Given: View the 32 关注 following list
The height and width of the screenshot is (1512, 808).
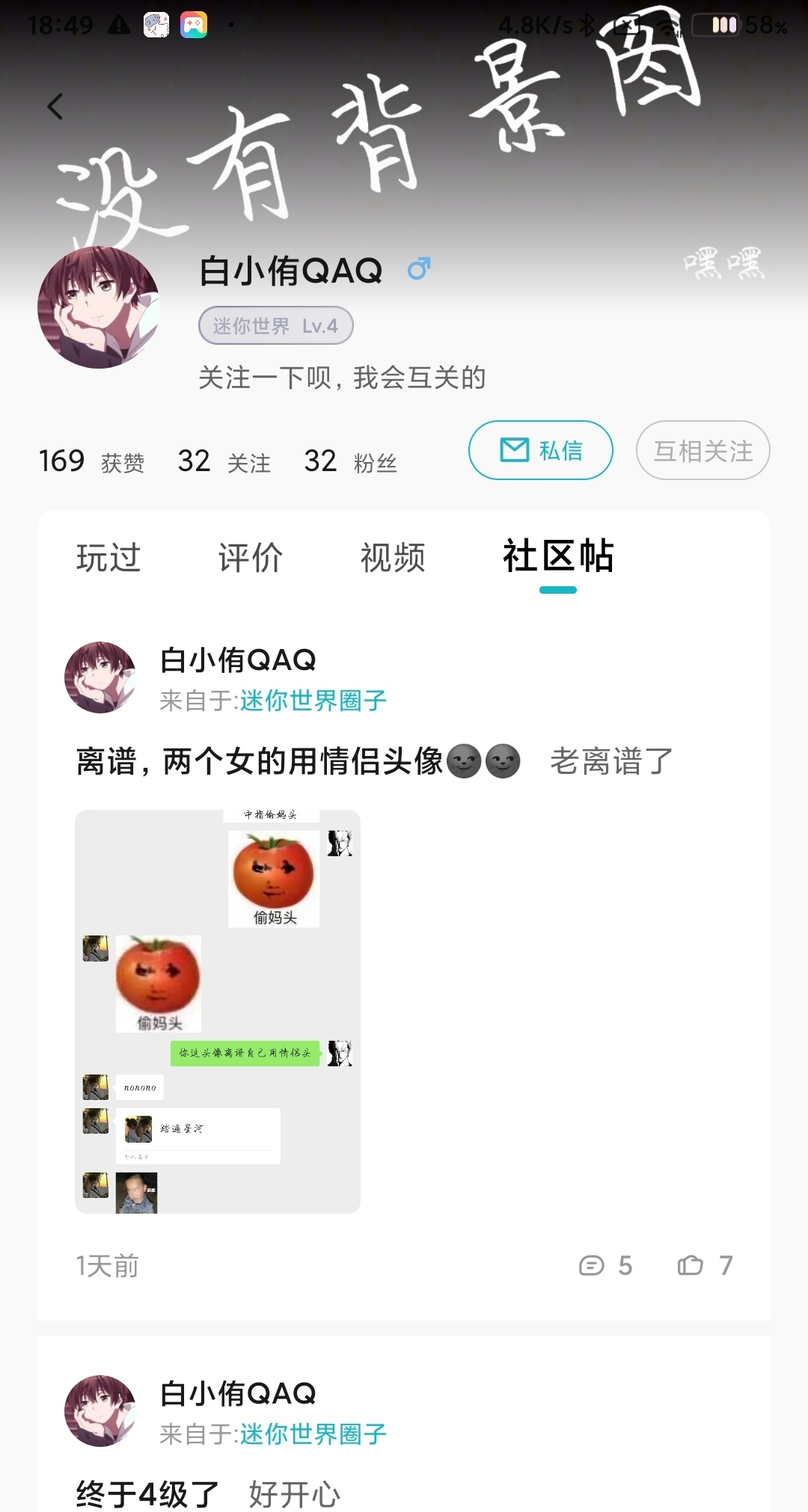Looking at the screenshot, I should coord(224,461).
